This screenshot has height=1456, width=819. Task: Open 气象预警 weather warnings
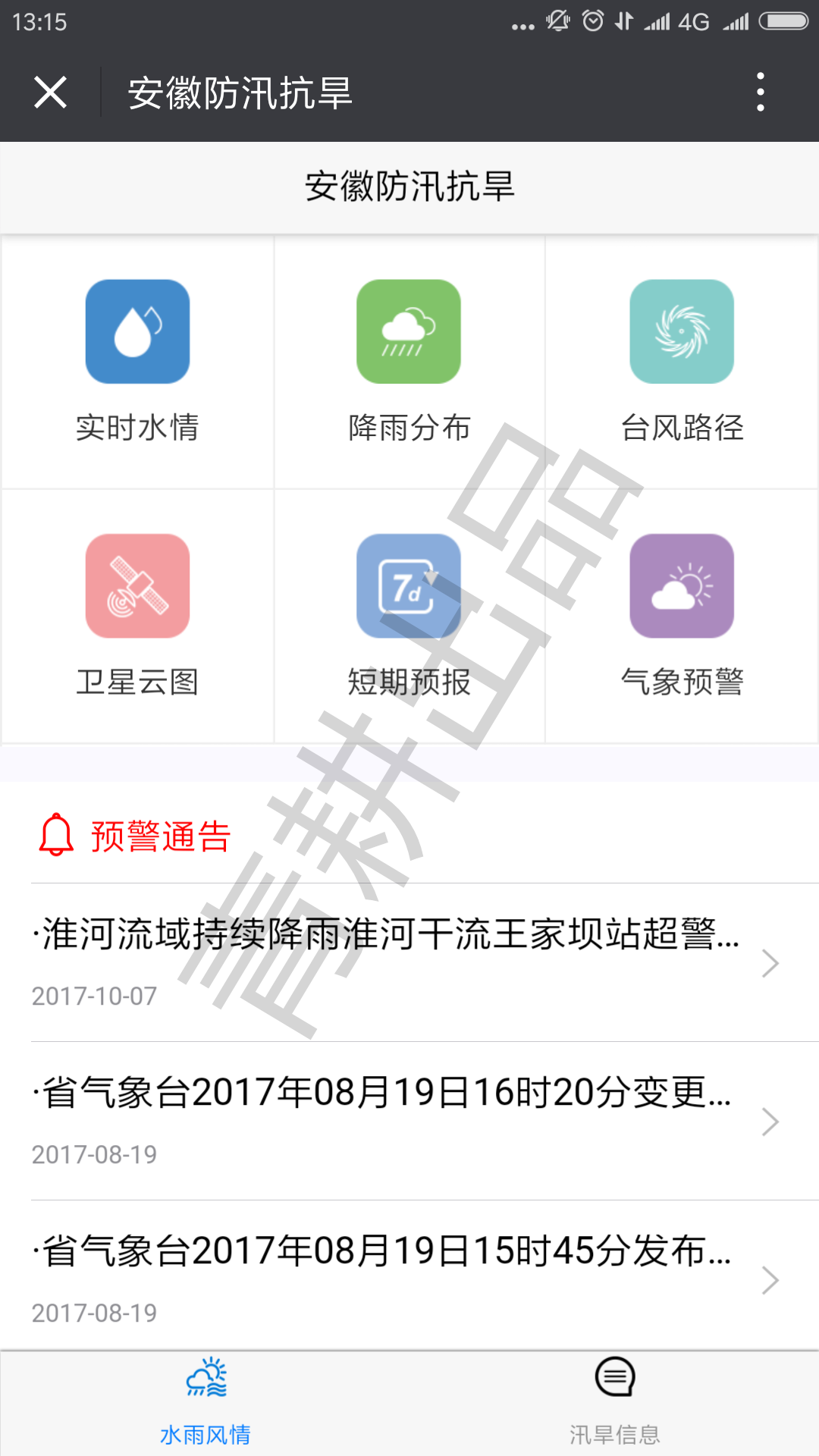pyautogui.click(x=682, y=616)
